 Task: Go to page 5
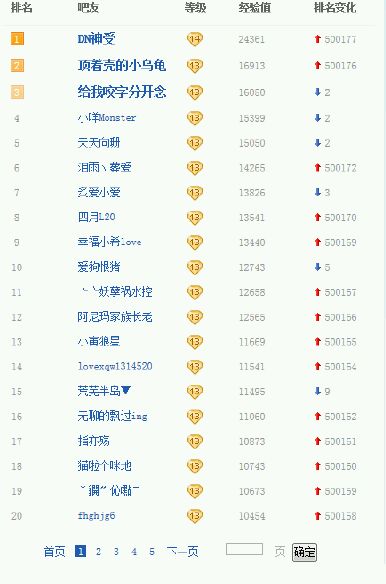[152, 551]
